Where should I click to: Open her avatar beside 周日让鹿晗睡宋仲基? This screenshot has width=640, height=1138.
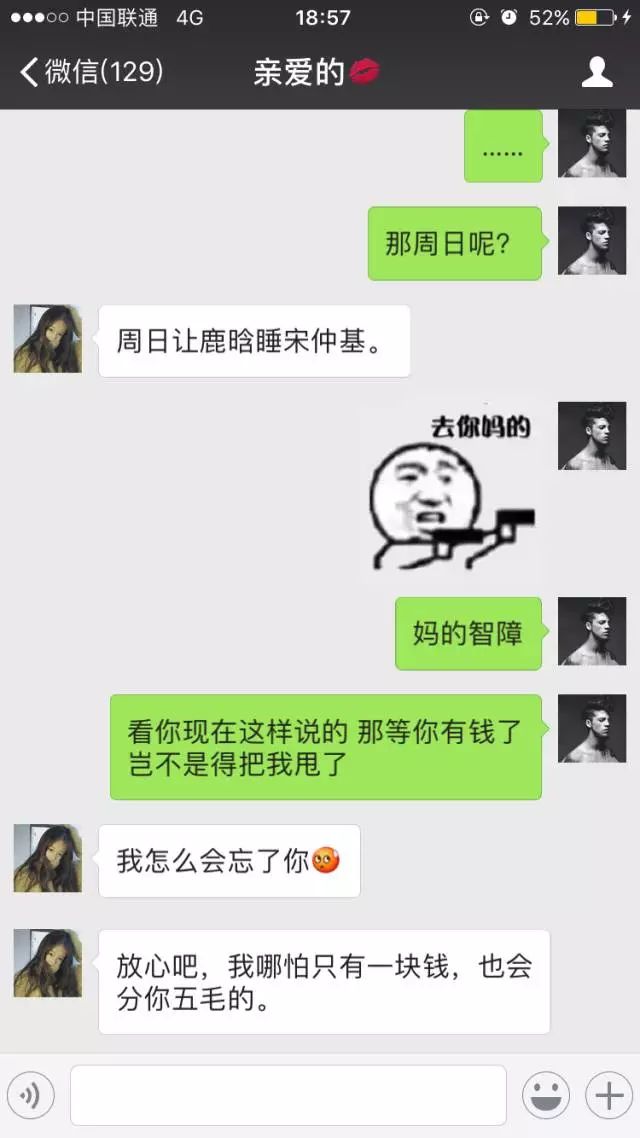pos(48,339)
